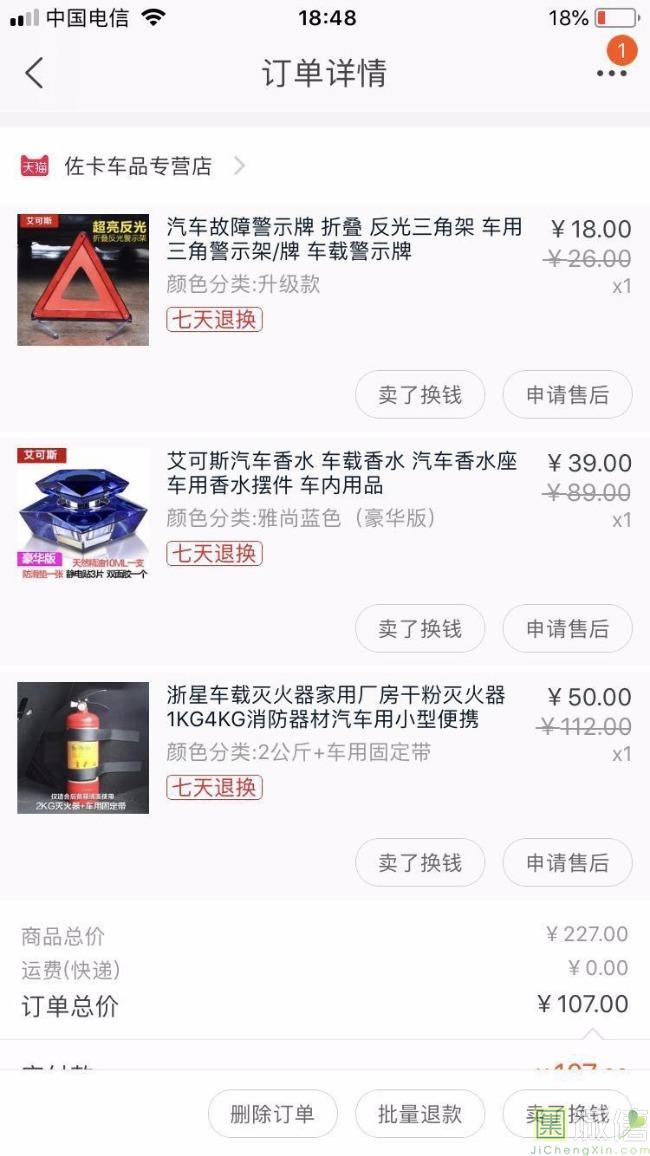
Task: Select 申请售后 for the 警示牌 item
Action: [567, 395]
